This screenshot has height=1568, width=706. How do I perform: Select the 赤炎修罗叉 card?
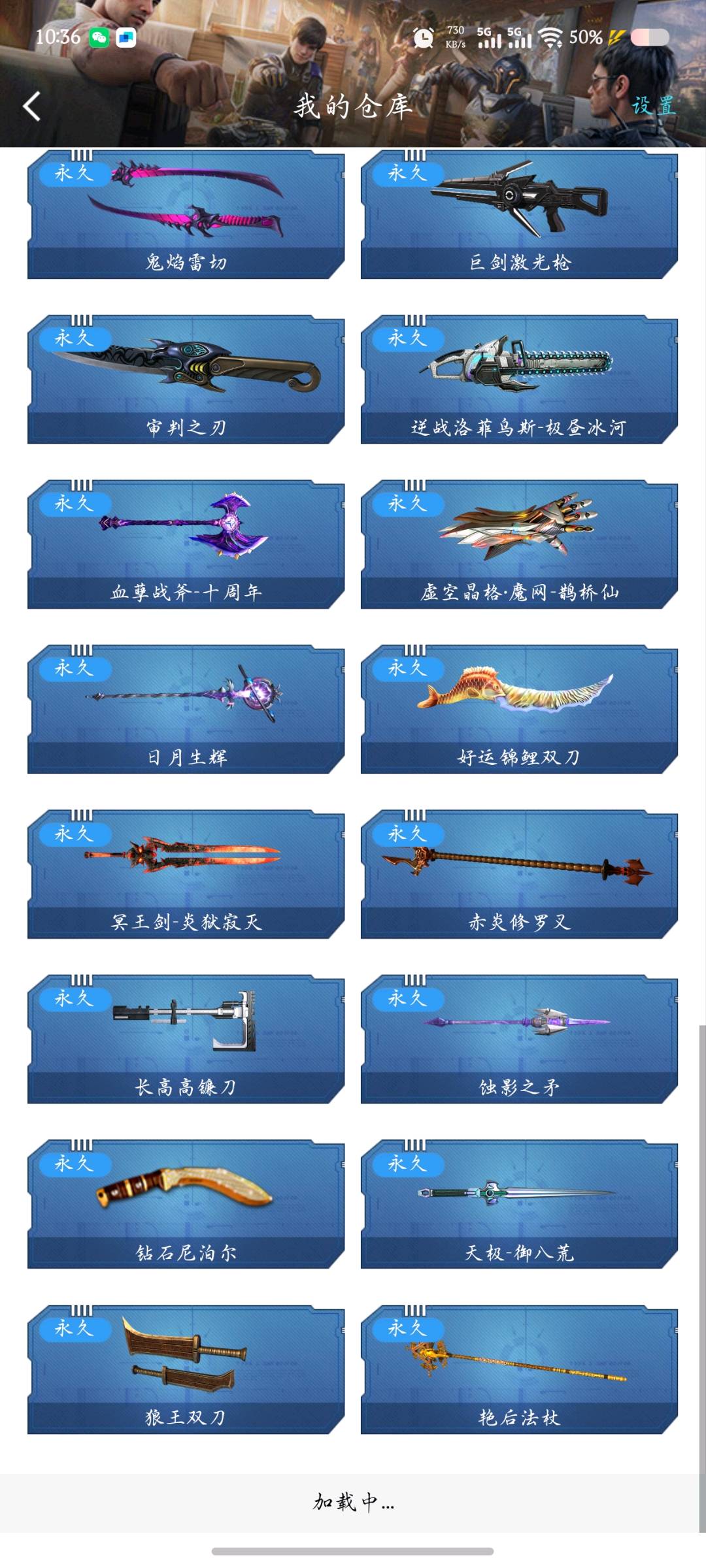(x=519, y=875)
